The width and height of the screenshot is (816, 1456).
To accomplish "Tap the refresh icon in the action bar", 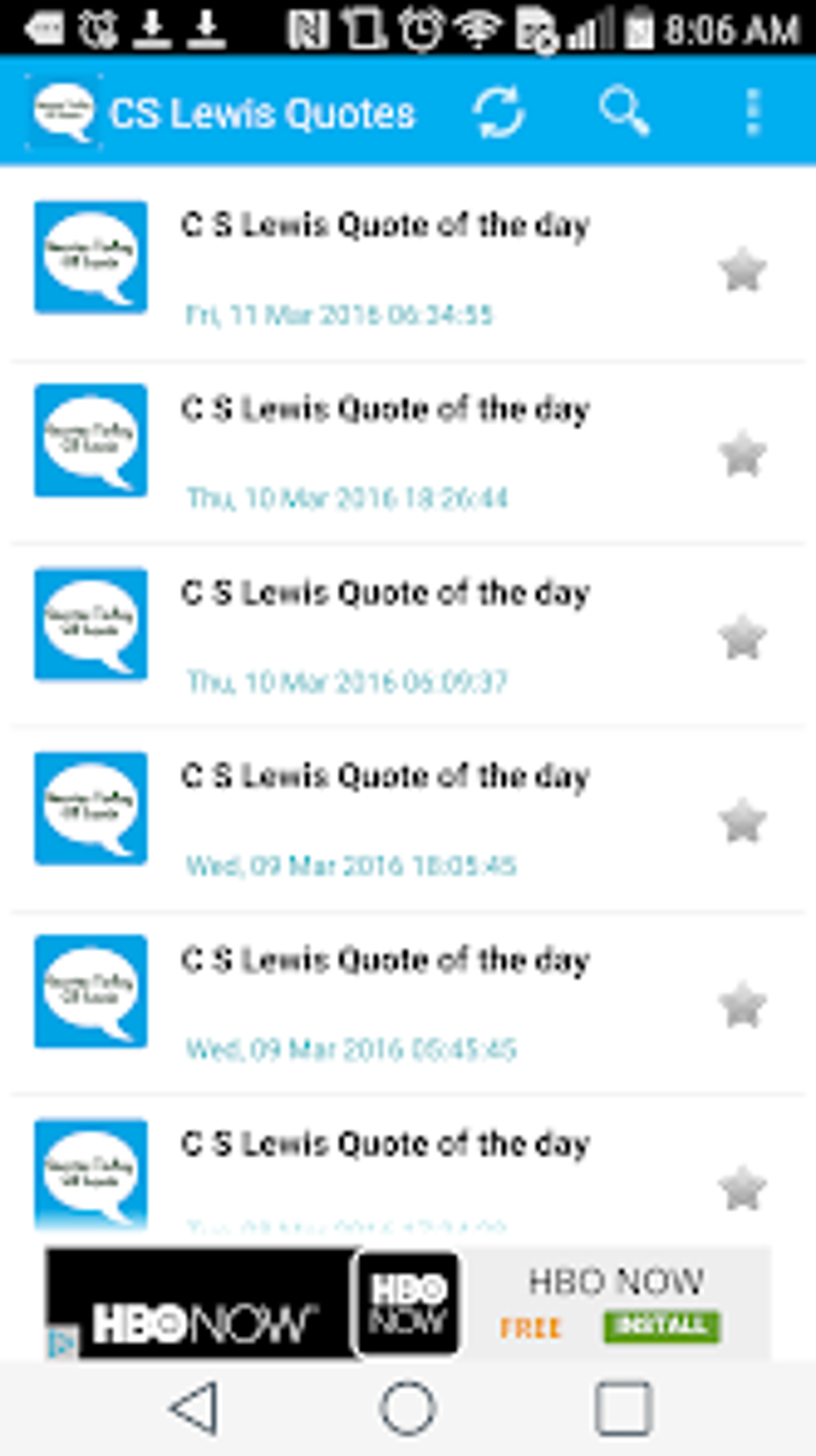I will 498,112.
